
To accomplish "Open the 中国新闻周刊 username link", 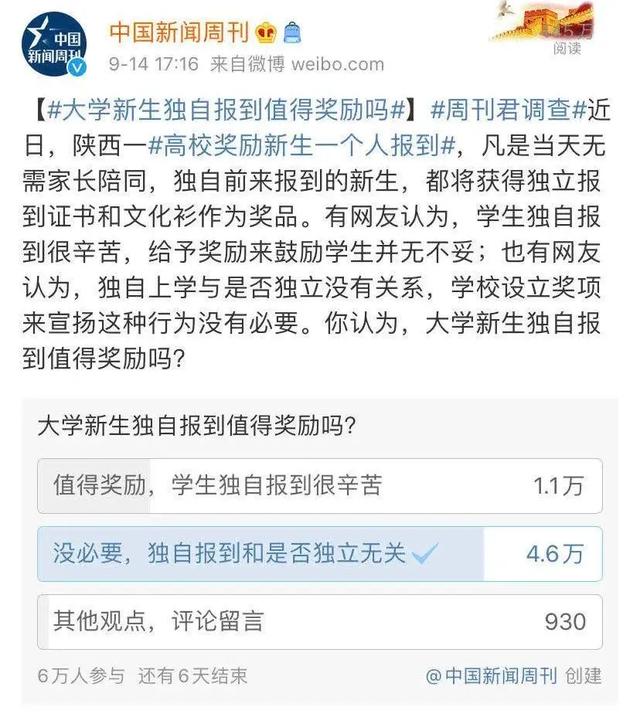I will coord(180,31).
